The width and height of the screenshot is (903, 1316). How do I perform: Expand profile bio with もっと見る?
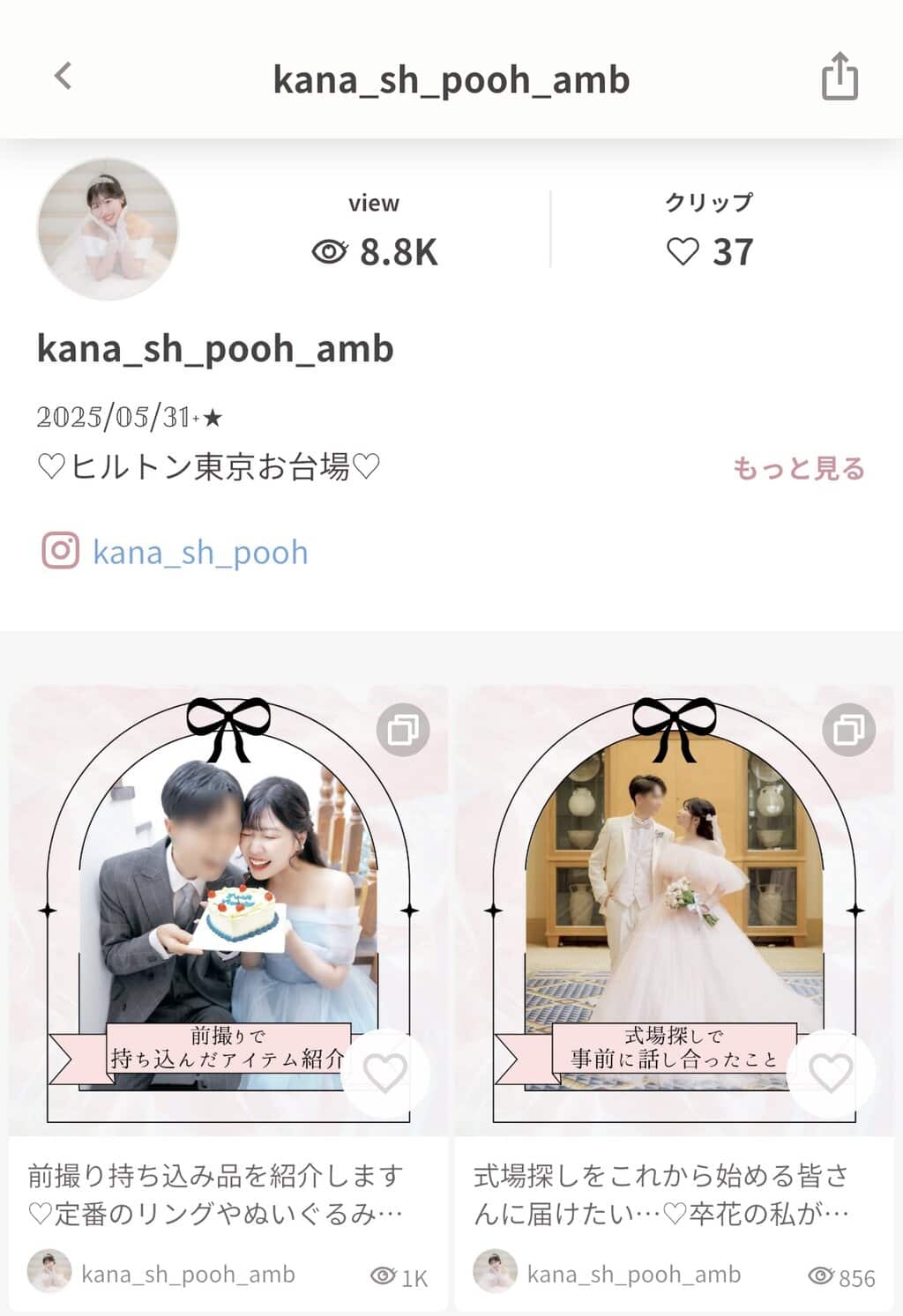pos(798,468)
